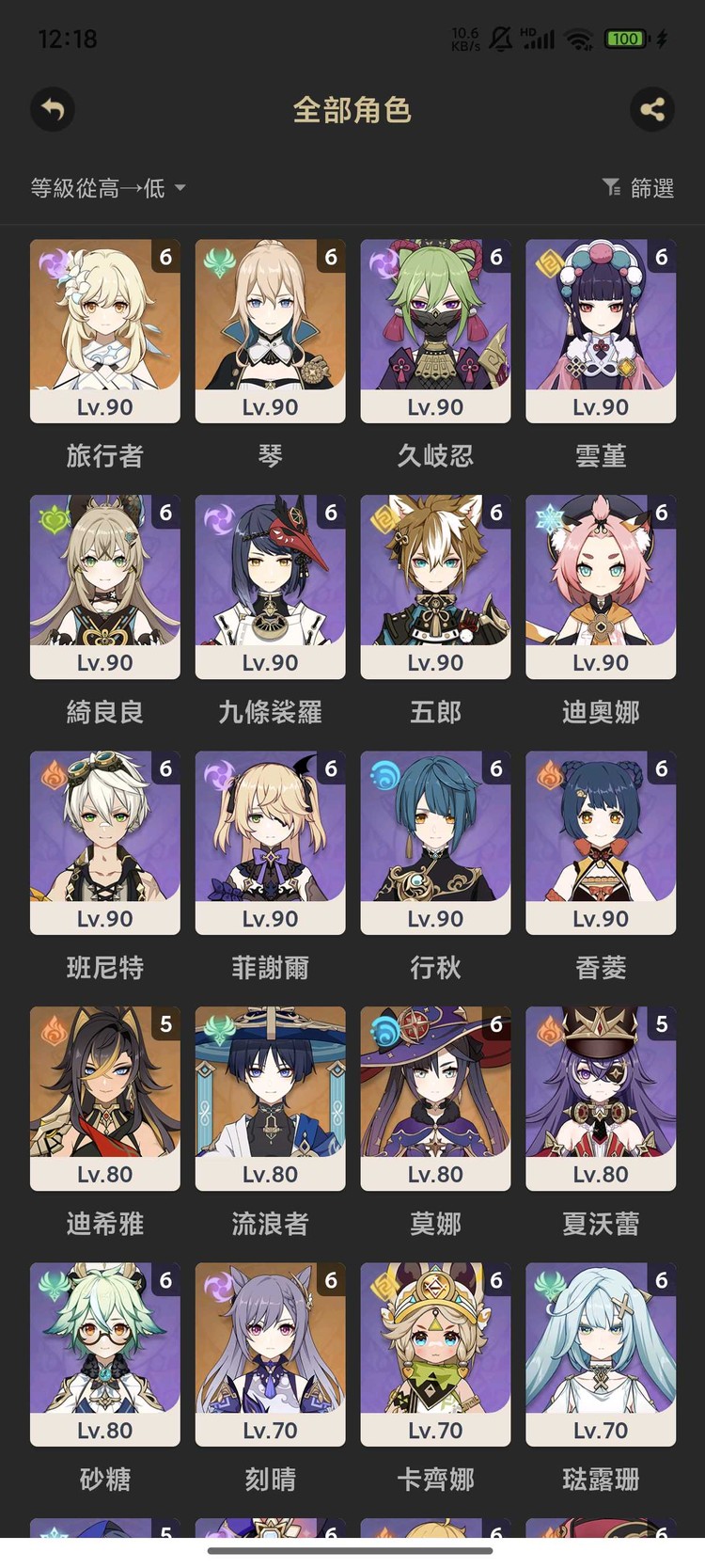
Task: Select the 琴 character card
Action: pyautogui.click(x=270, y=330)
